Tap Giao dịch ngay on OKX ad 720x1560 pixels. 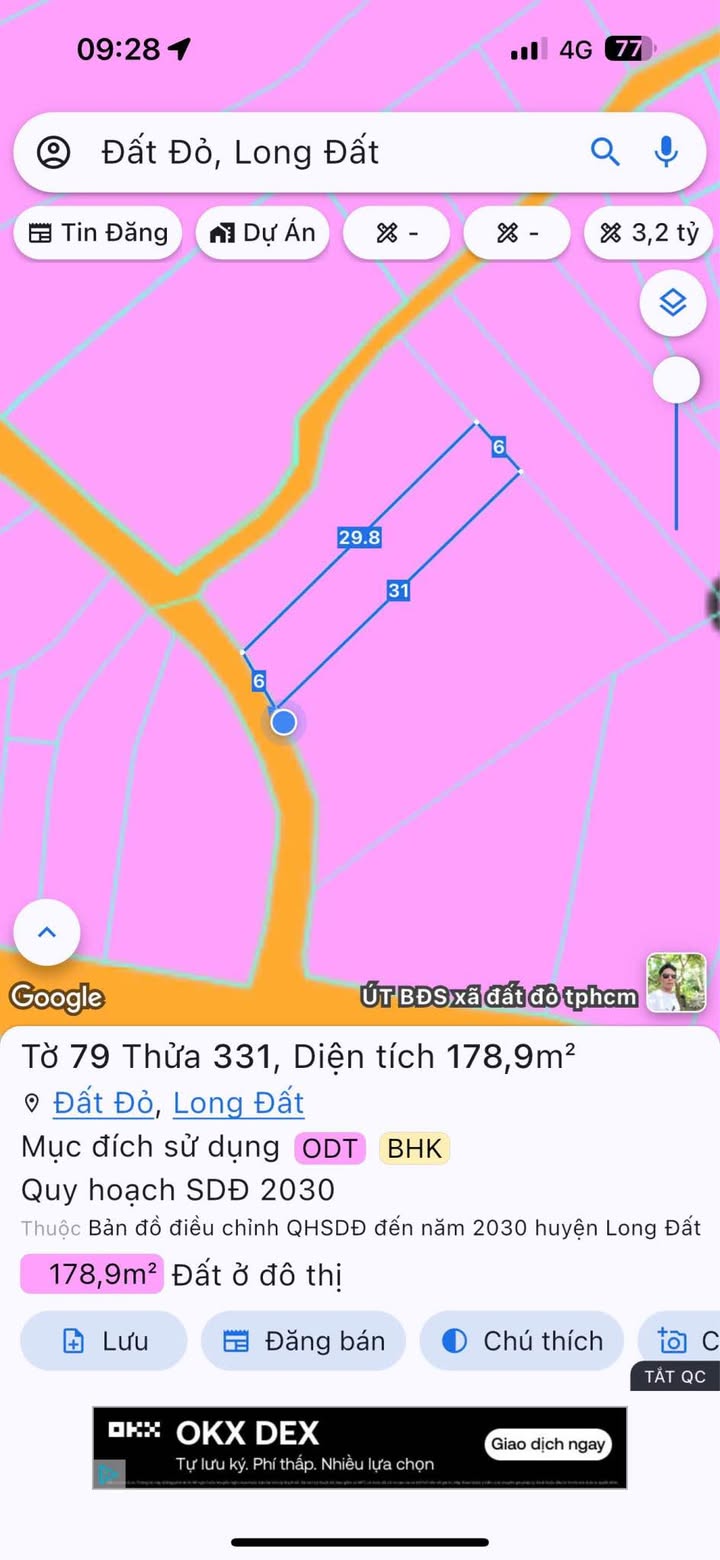click(548, 1444)
